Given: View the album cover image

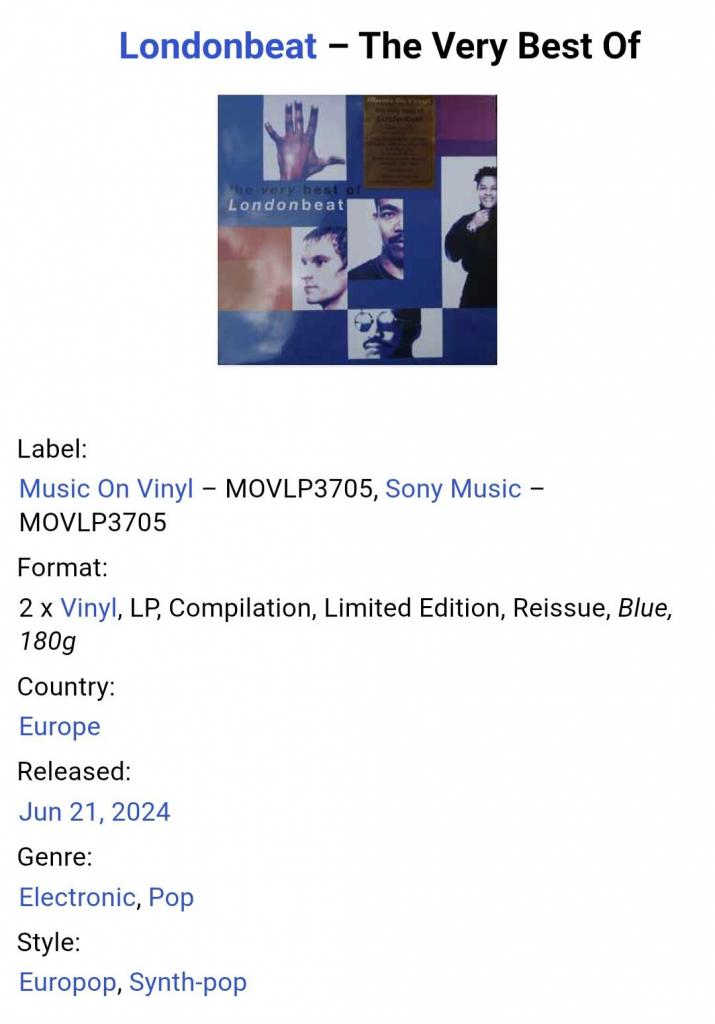Looking at the screenshot, I should click(x=357, y=229).
